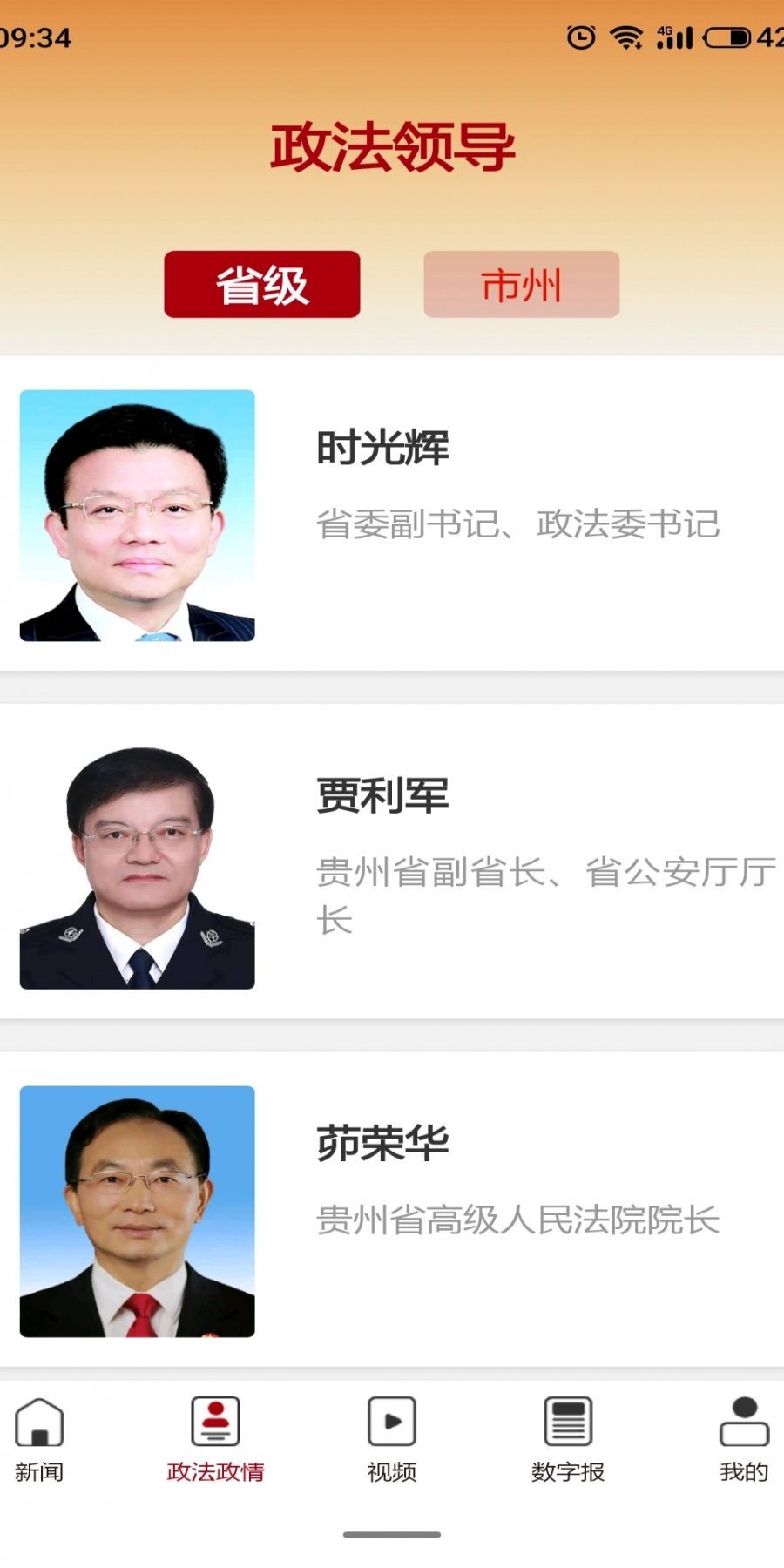Open 茆荣华's leader profile
The height and width of the screenshot is (1568, 784).
392,1211
